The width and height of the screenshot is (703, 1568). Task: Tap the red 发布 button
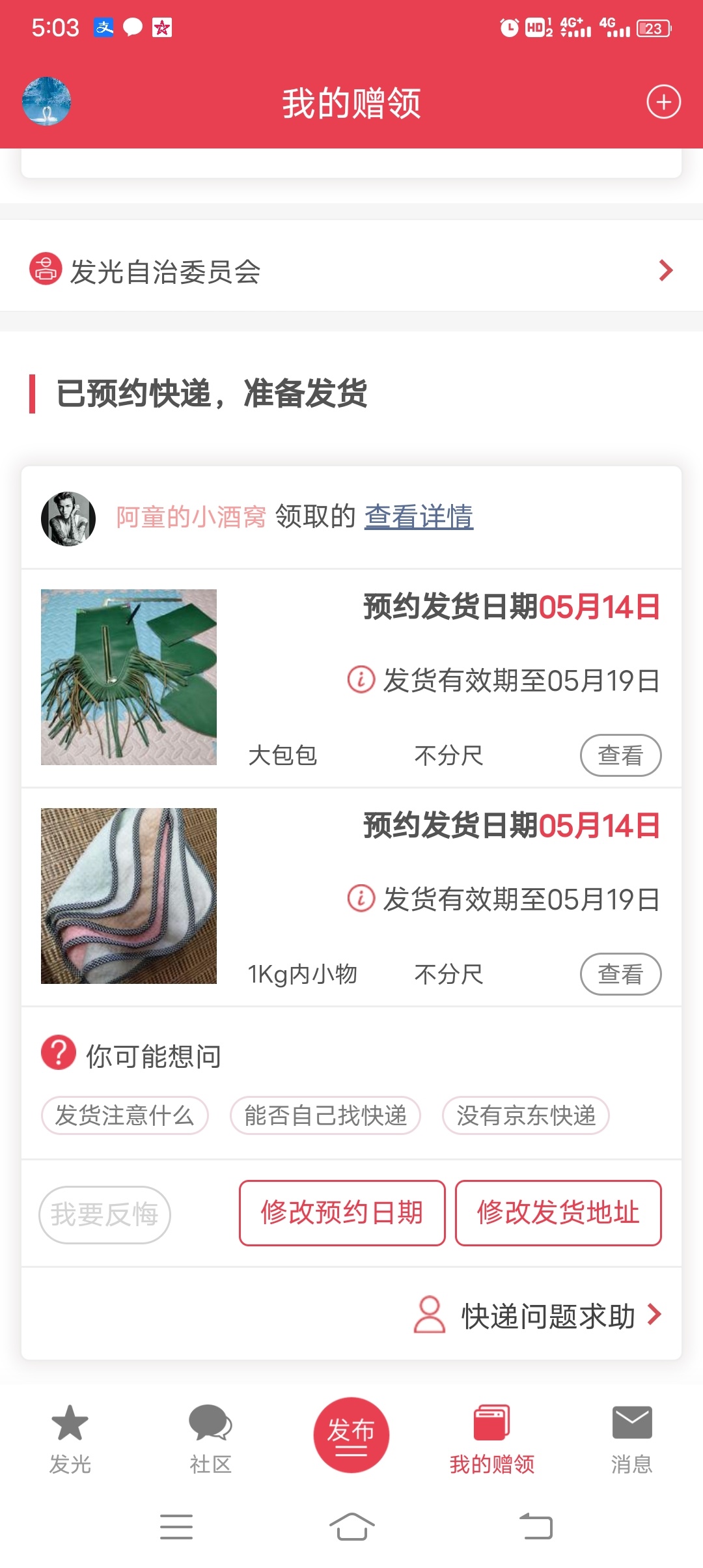point(351,1435)
